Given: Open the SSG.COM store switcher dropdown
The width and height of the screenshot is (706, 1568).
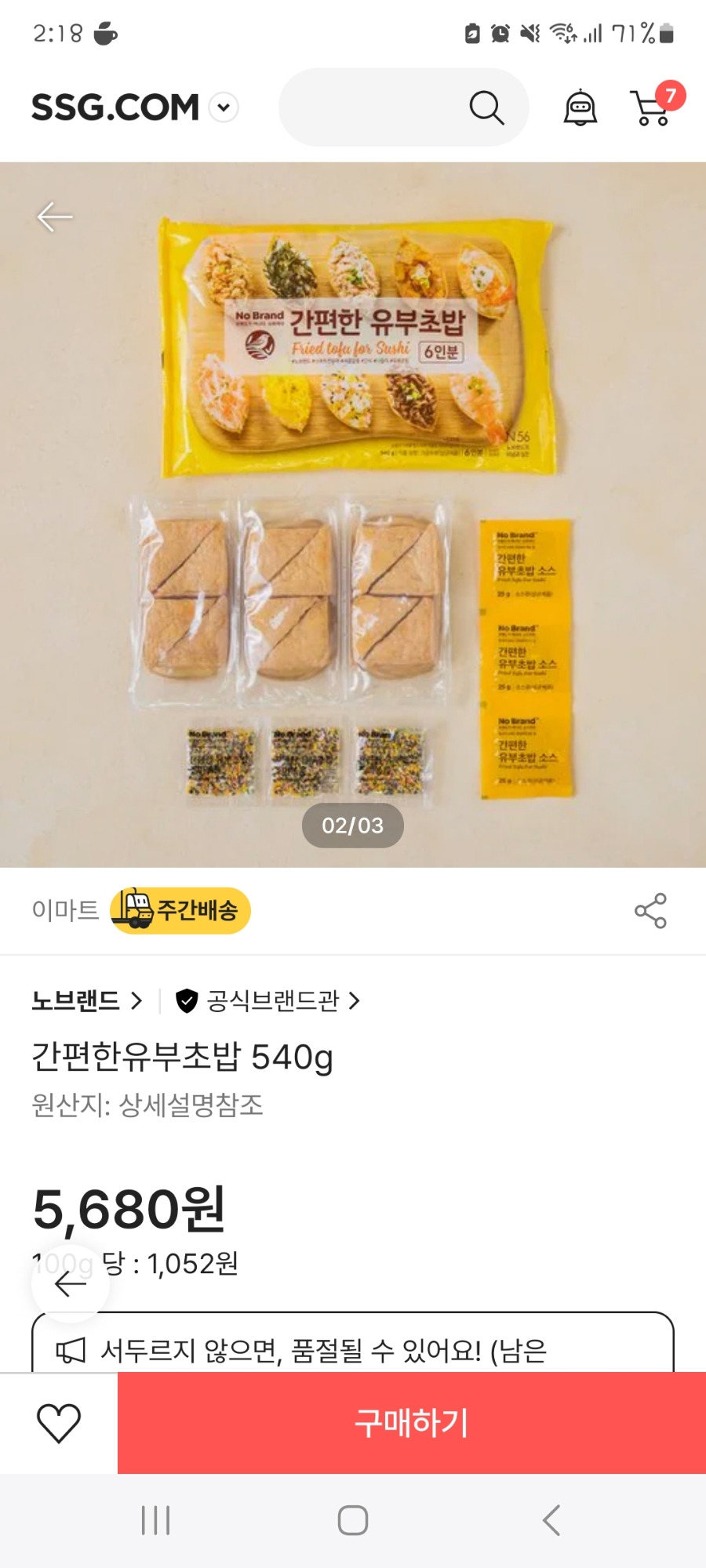Looking at the screenshot, I should point(224,107).
